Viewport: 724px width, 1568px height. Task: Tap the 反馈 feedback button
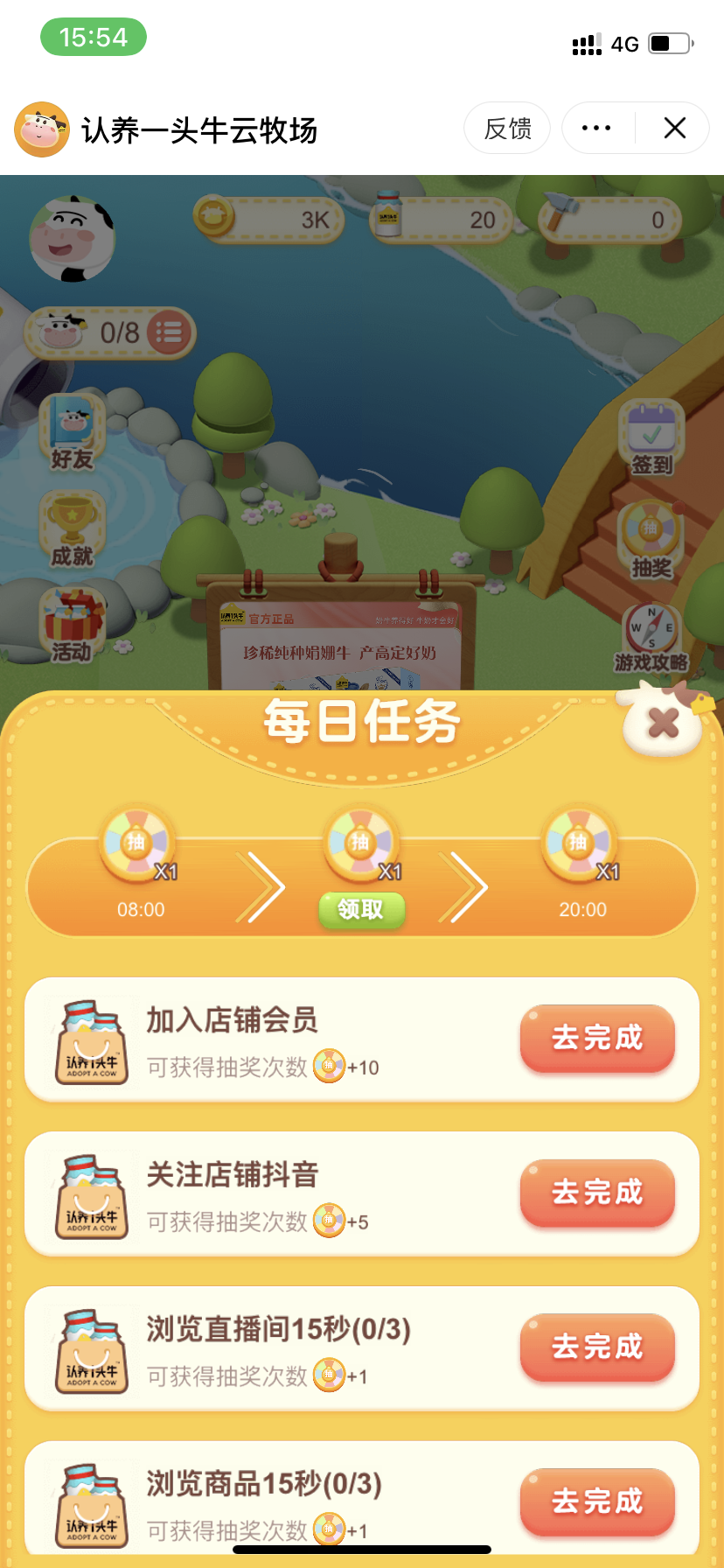point(507,129)
